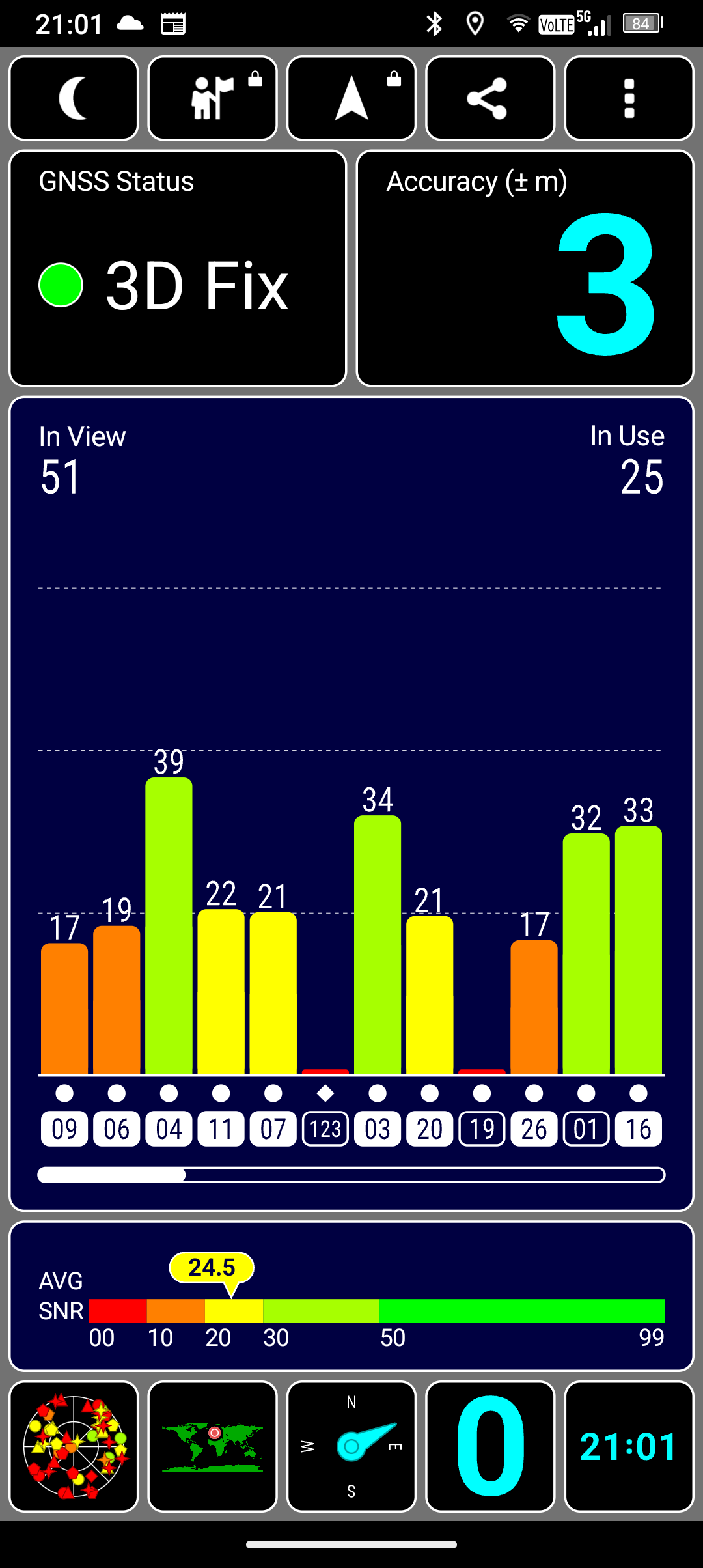Tap the satellite signal bar chart
This screenshot has height=1568, width=703.
351,912
